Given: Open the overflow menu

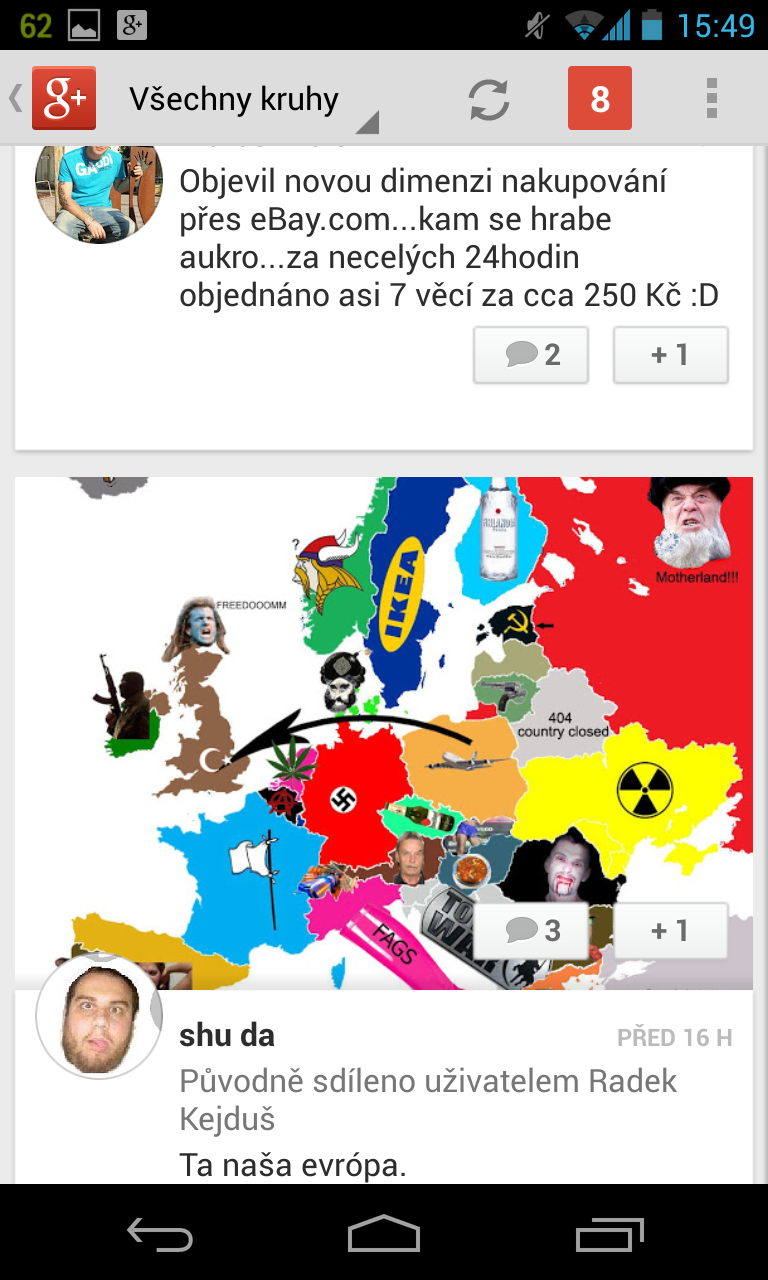Looking at the screenshot, I should pos(711,99).
